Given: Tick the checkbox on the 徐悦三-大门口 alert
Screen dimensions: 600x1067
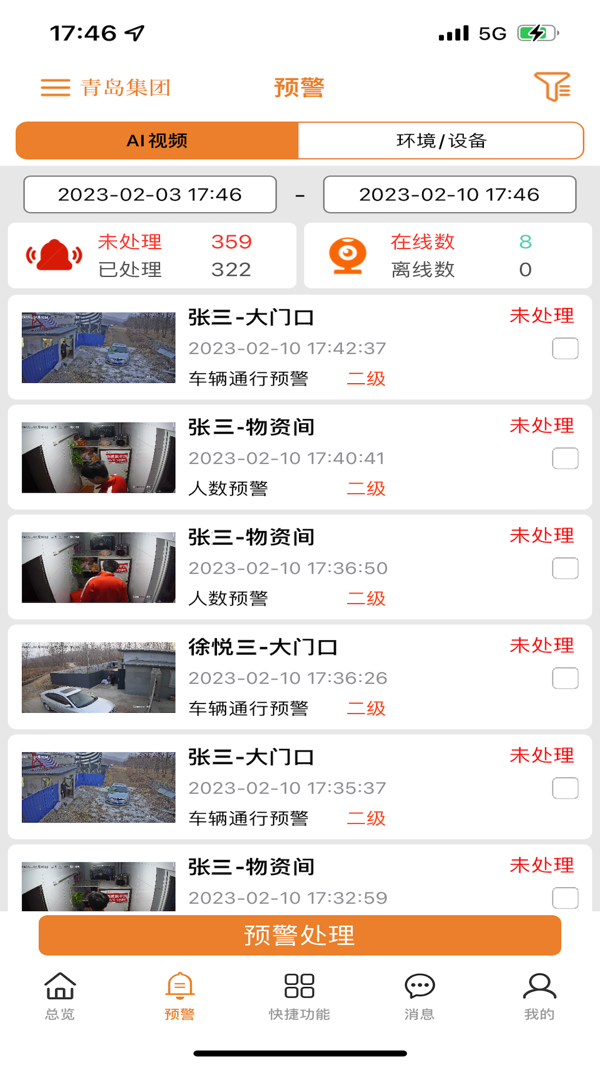Looking at the screenshot, I should point(565,679).
